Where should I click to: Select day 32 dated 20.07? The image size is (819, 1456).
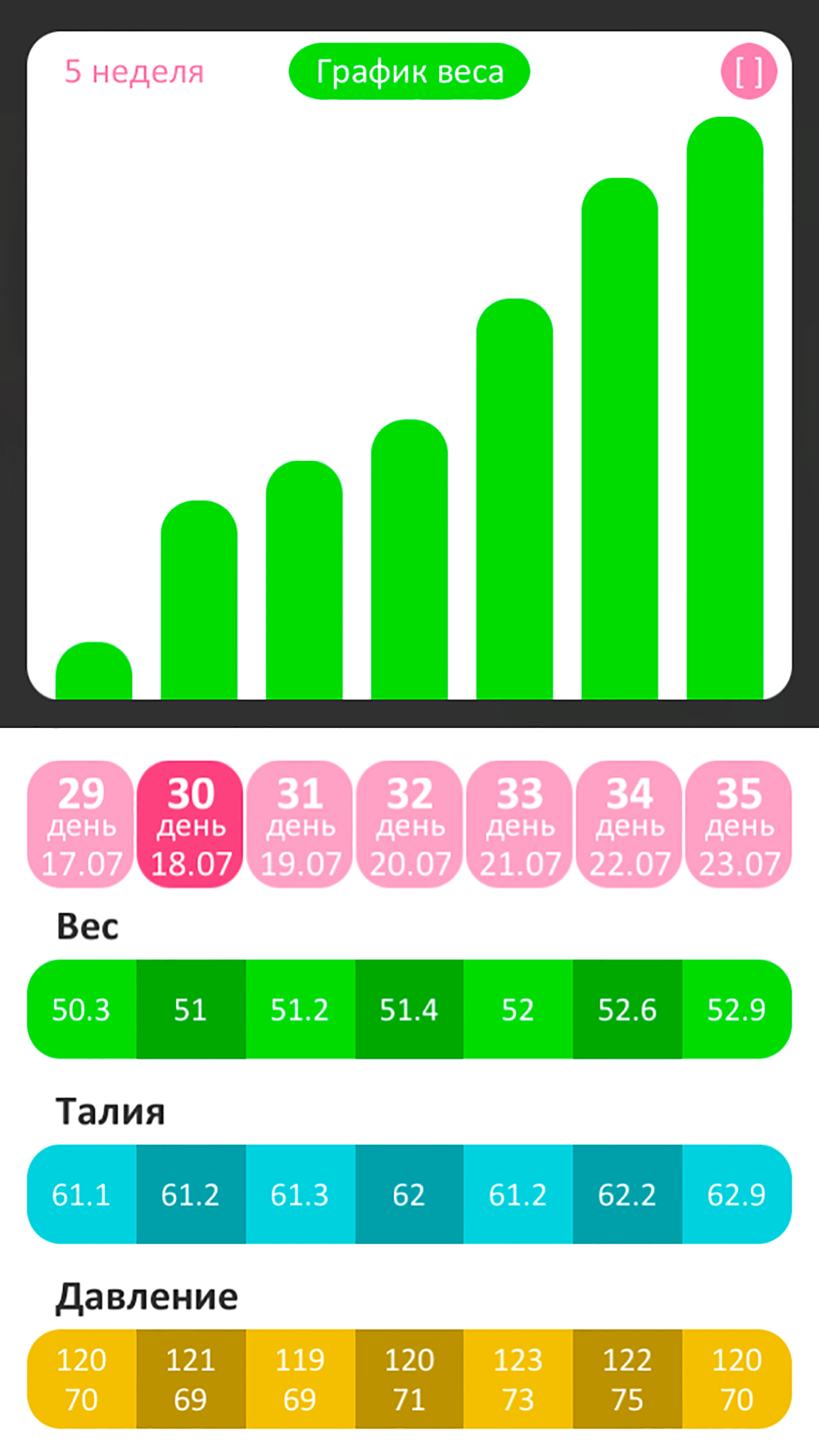coord(409,825)
